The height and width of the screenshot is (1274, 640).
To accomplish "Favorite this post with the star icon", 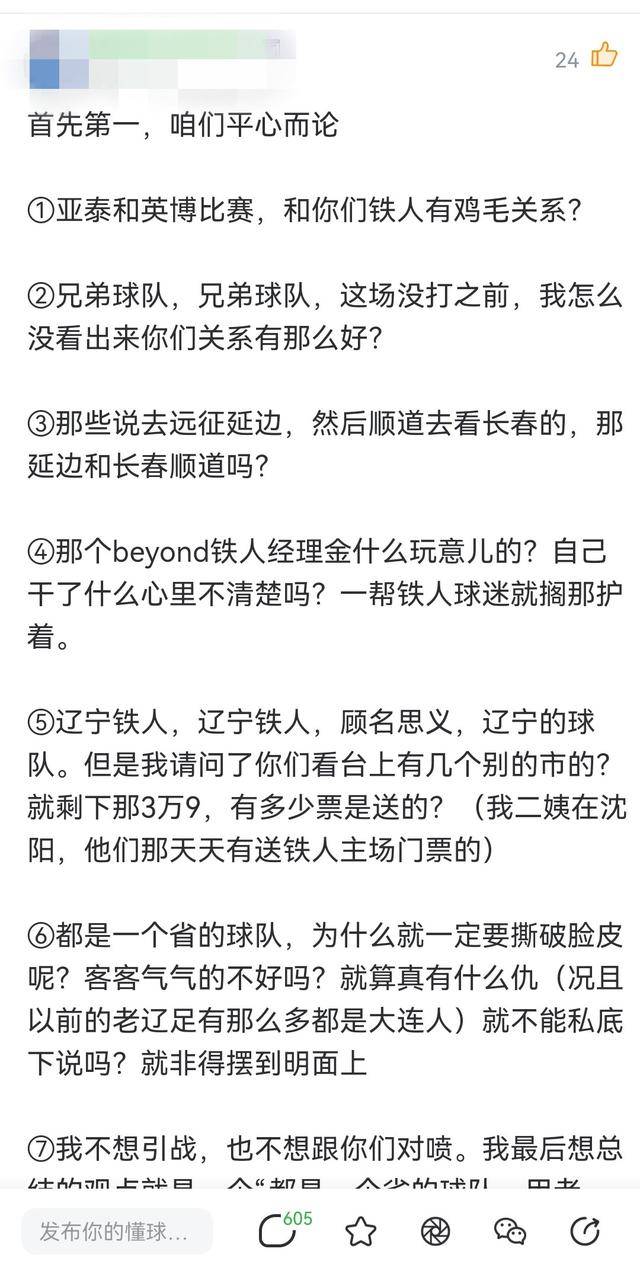I will point(360,1231).
